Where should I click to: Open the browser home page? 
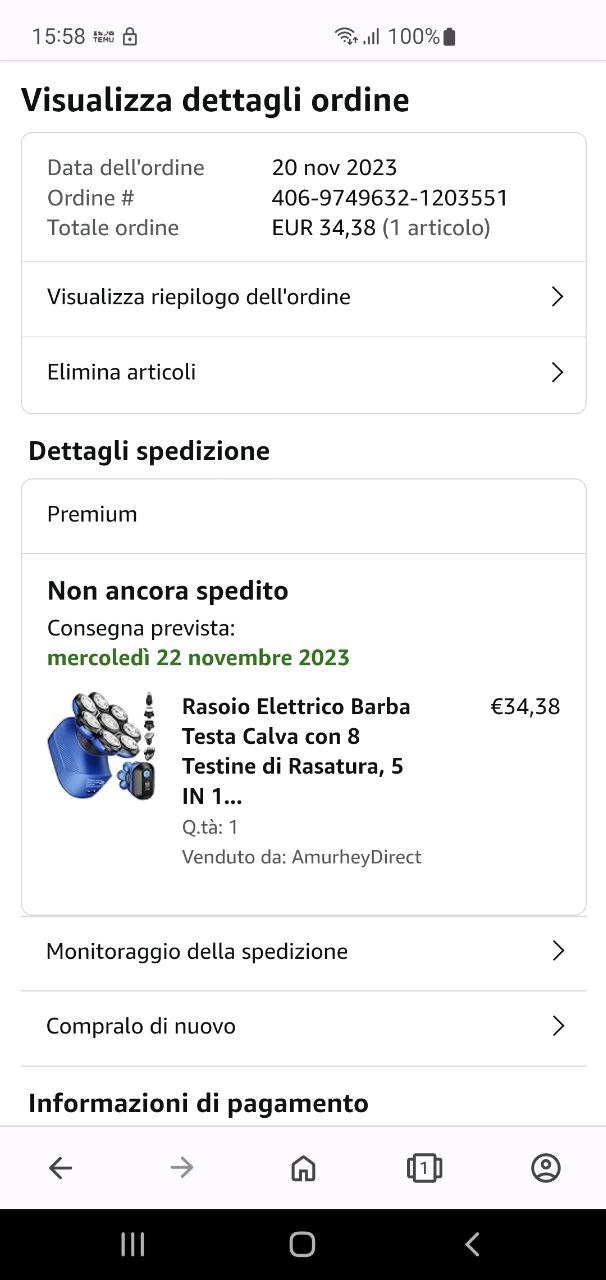(303, 1167)
